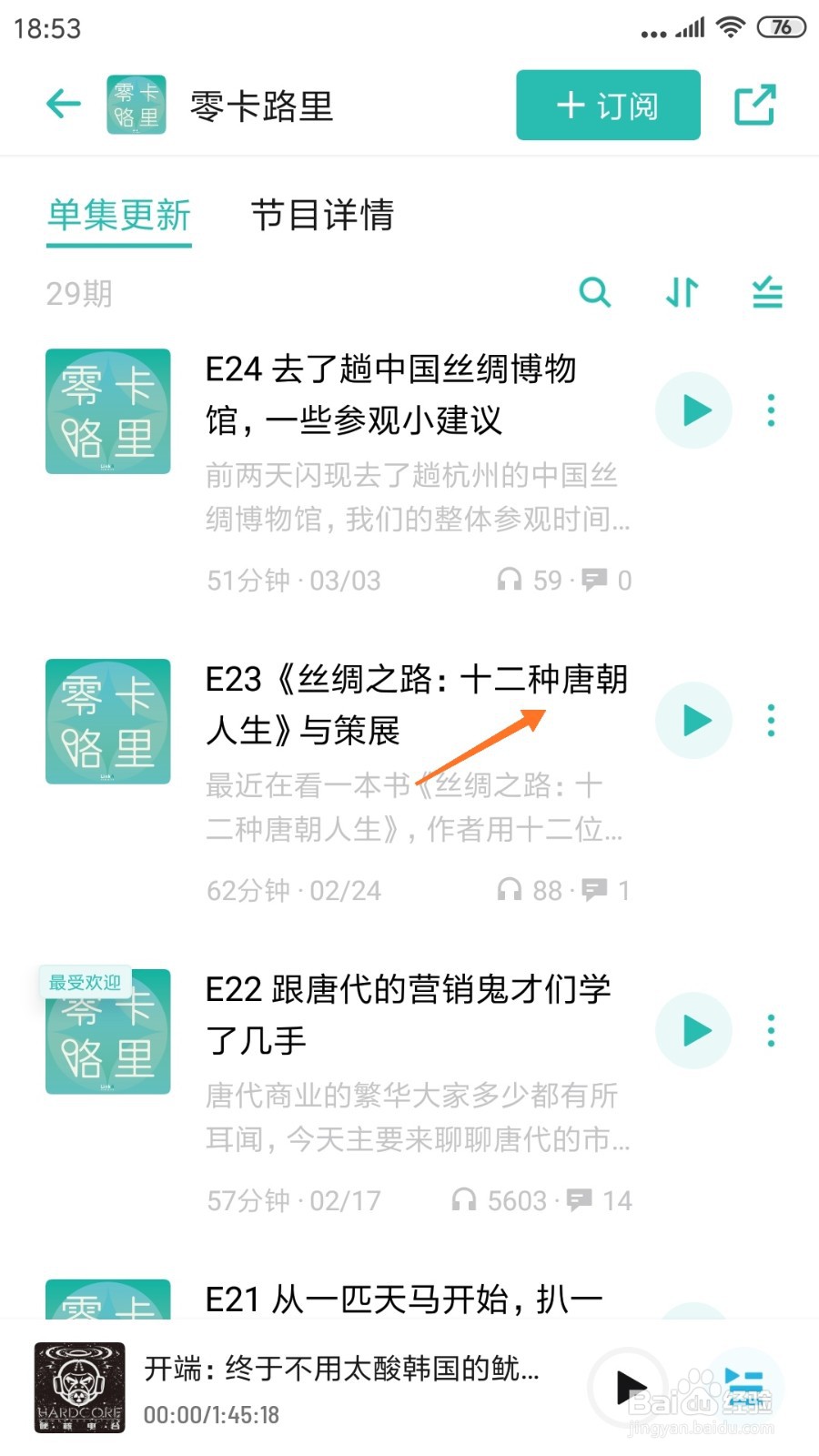Image resolution: width=819 pixels, height=1456 pixels.
Task: Play episode E24 about the silk museum
Action: [x=693, y=410]
